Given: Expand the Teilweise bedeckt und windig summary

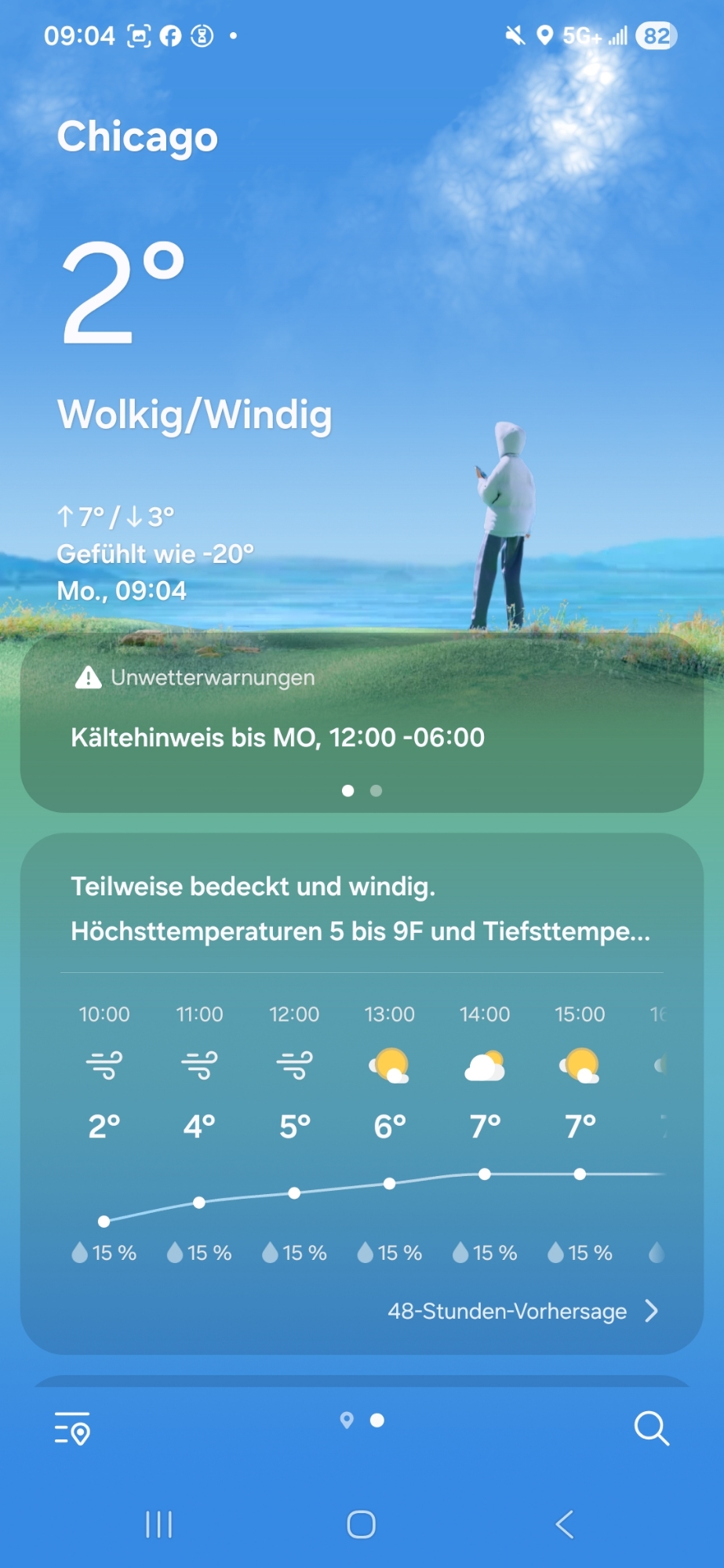Looking at the screenshot, I should coord(361,909).
